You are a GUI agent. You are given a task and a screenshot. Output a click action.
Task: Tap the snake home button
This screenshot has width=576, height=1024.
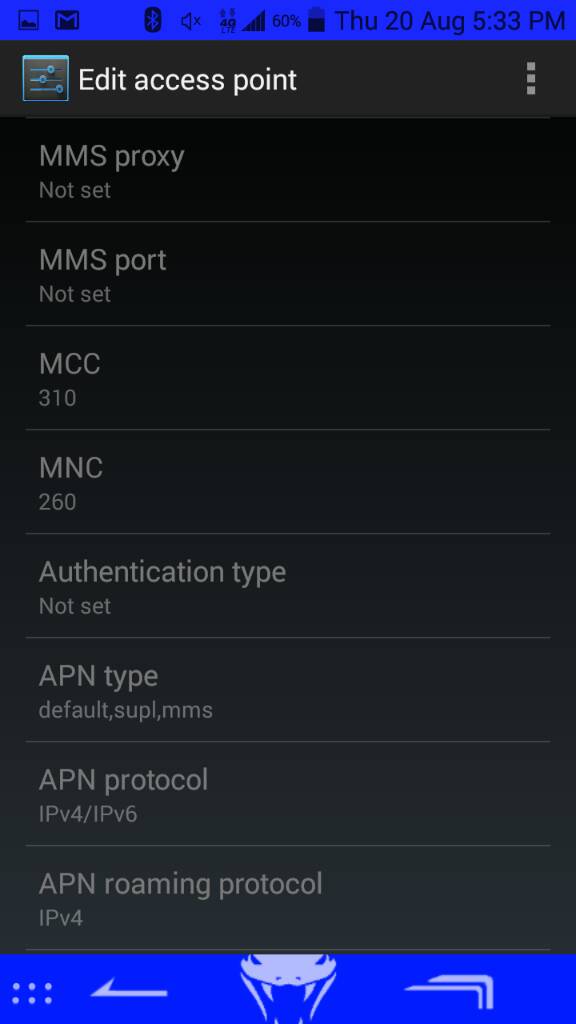[x=288, y=989]
